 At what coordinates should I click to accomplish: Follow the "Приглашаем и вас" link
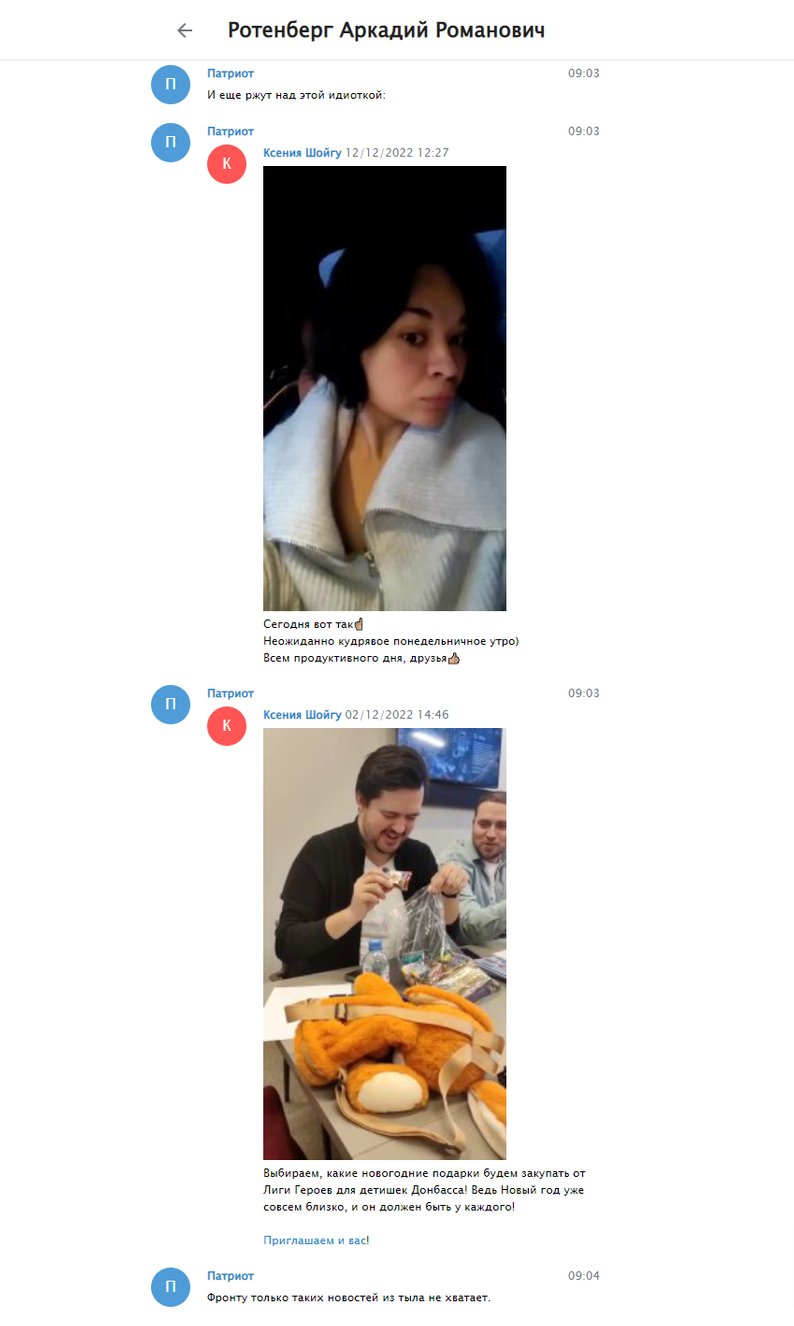[x=314, y=1240]
